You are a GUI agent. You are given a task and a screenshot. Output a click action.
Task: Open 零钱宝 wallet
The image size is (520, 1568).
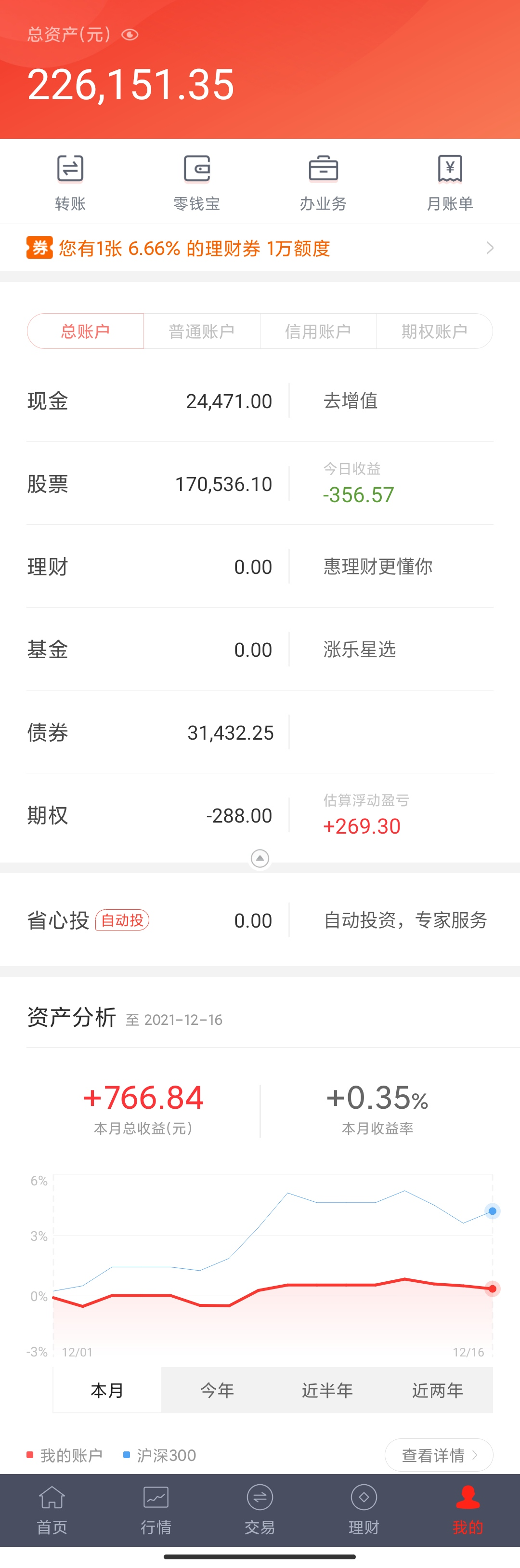tap(196, 181)
